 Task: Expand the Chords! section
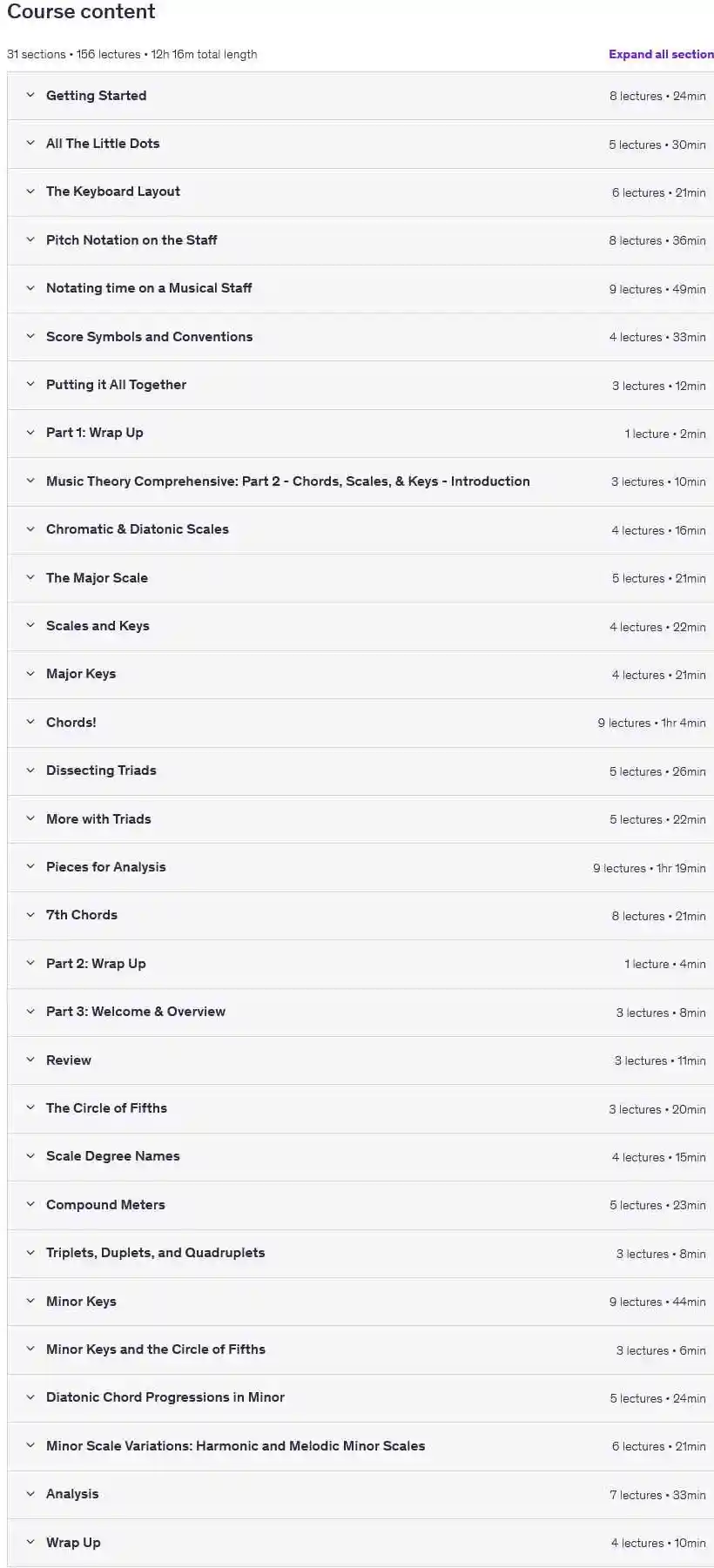click(x=360, y=723)
